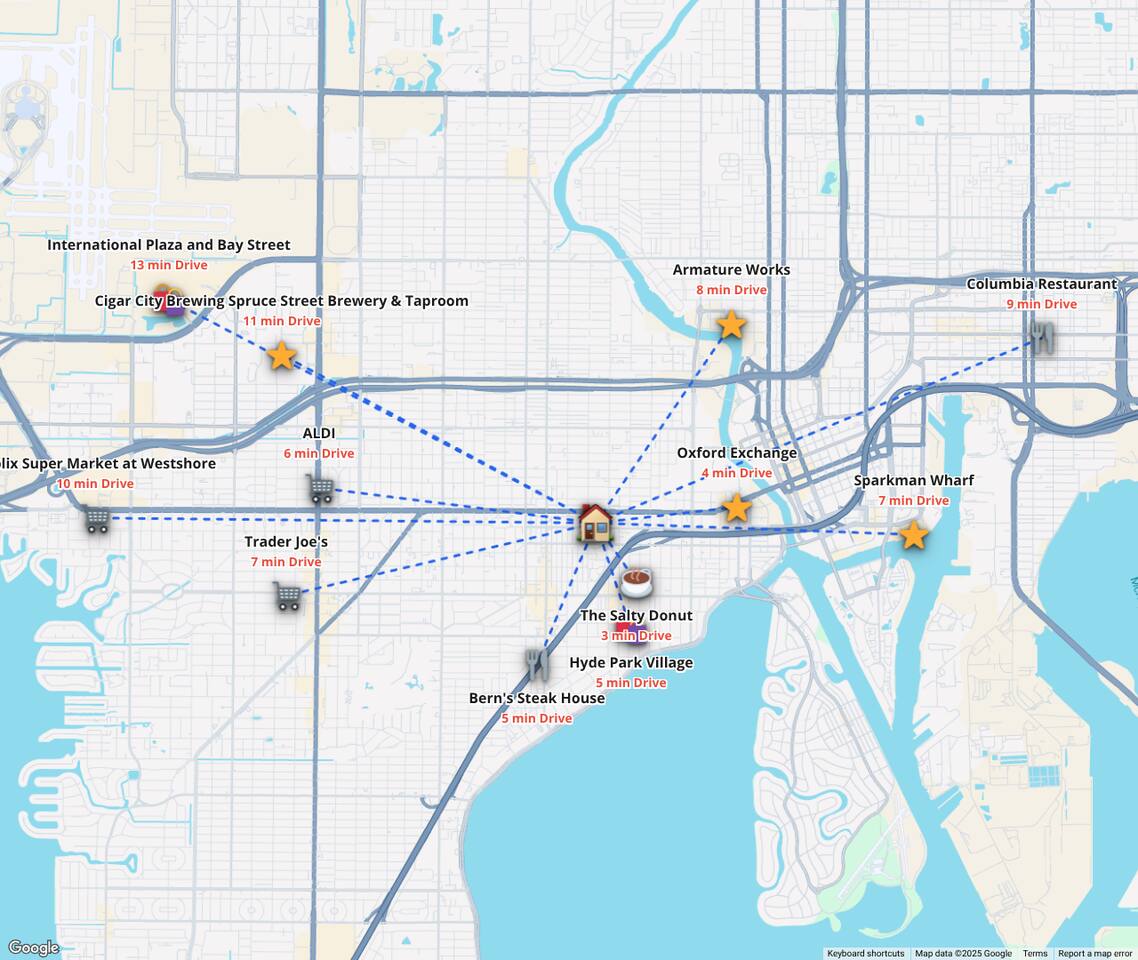
Task: Select the Cigar City Brewing star marker
Action: tap(282, 355)
